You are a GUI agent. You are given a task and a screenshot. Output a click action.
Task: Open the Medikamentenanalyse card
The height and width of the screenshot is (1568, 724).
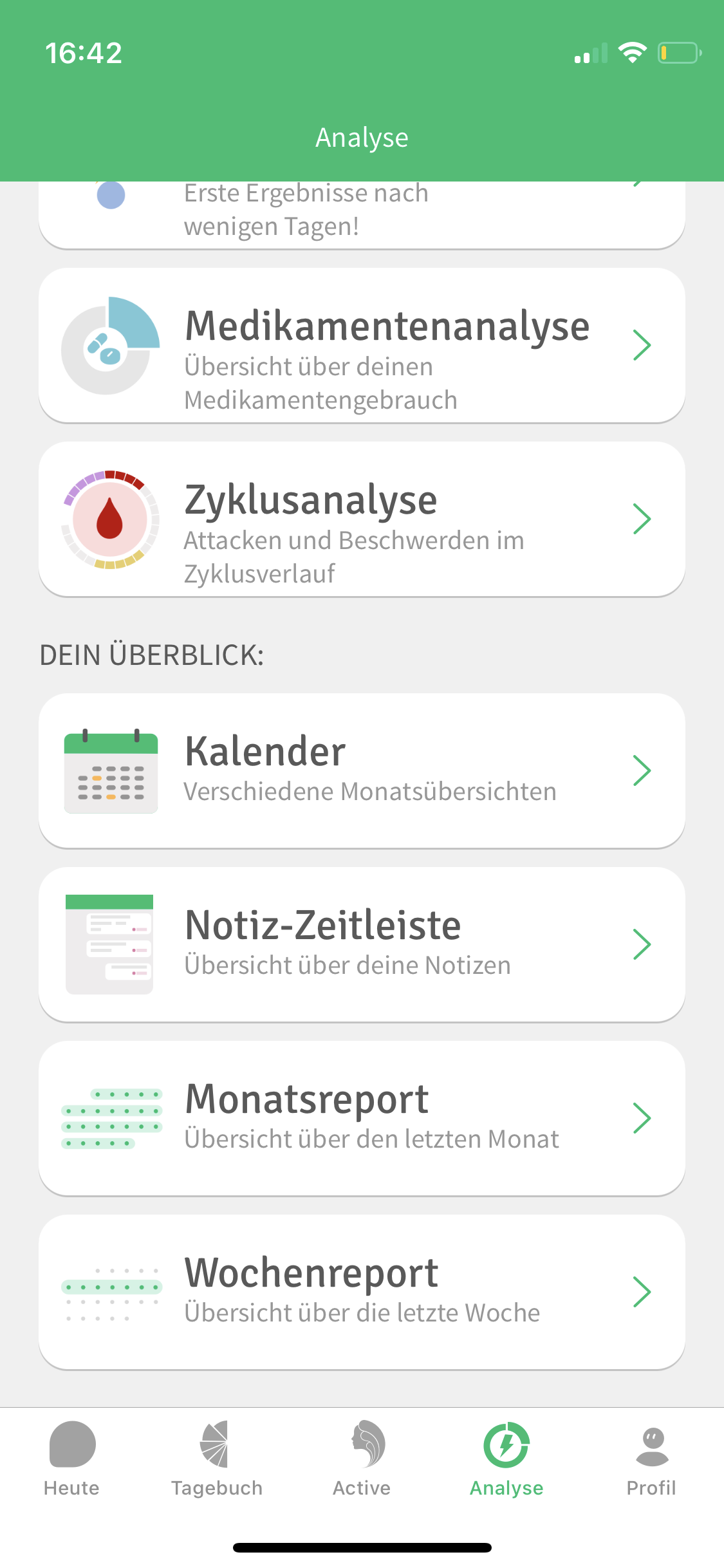pos(362,346)
